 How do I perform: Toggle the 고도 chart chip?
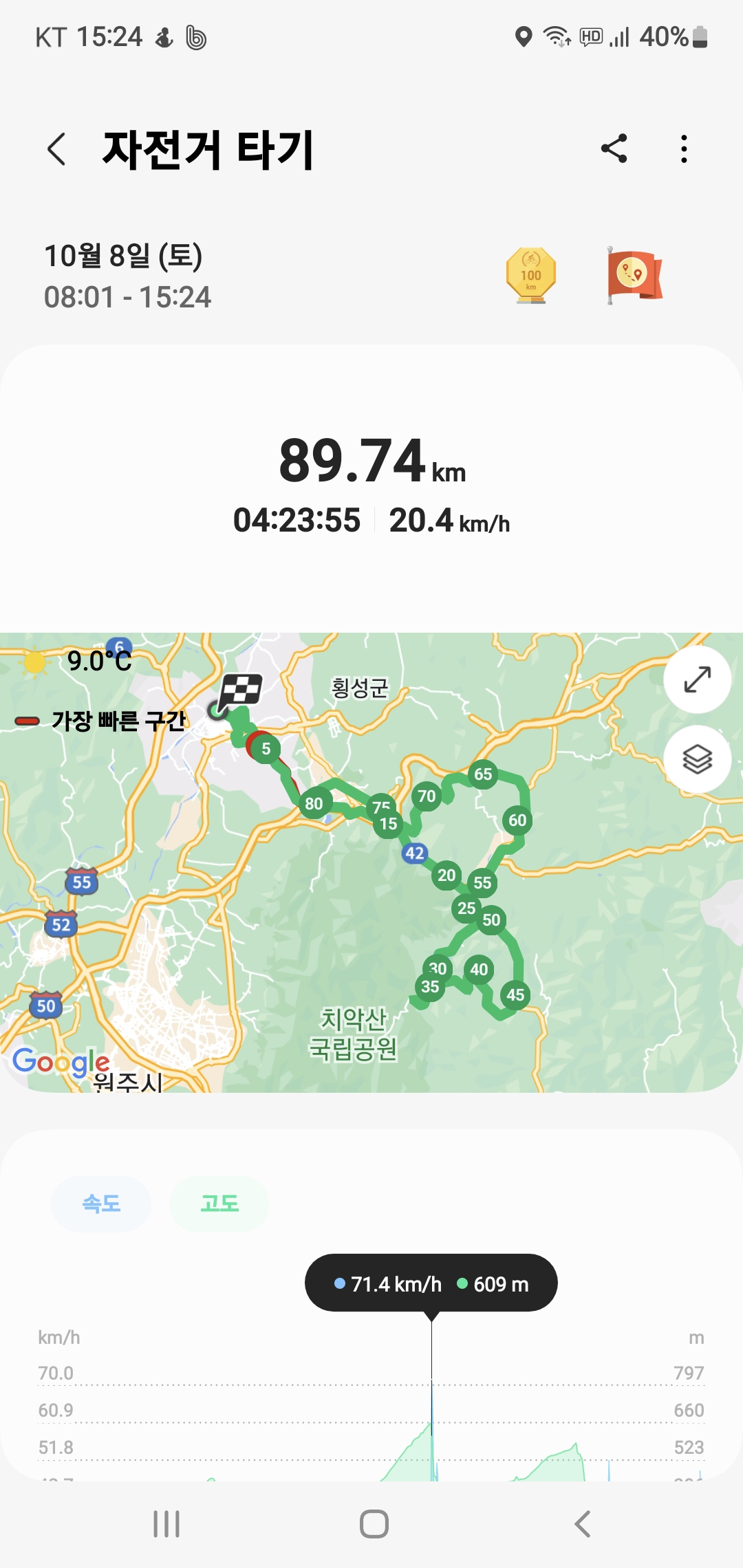click(x=219, y=1204)
